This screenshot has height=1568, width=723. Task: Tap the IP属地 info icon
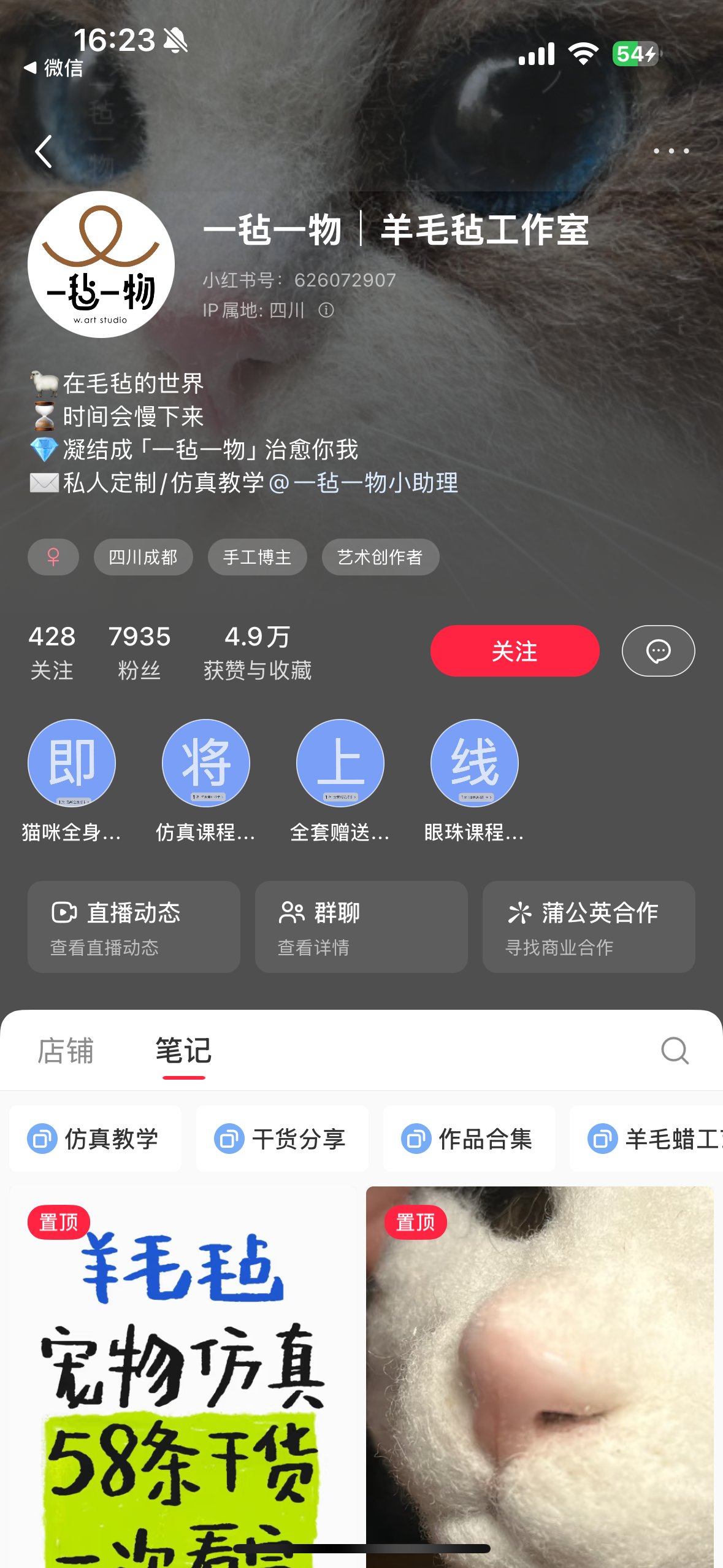326,310
